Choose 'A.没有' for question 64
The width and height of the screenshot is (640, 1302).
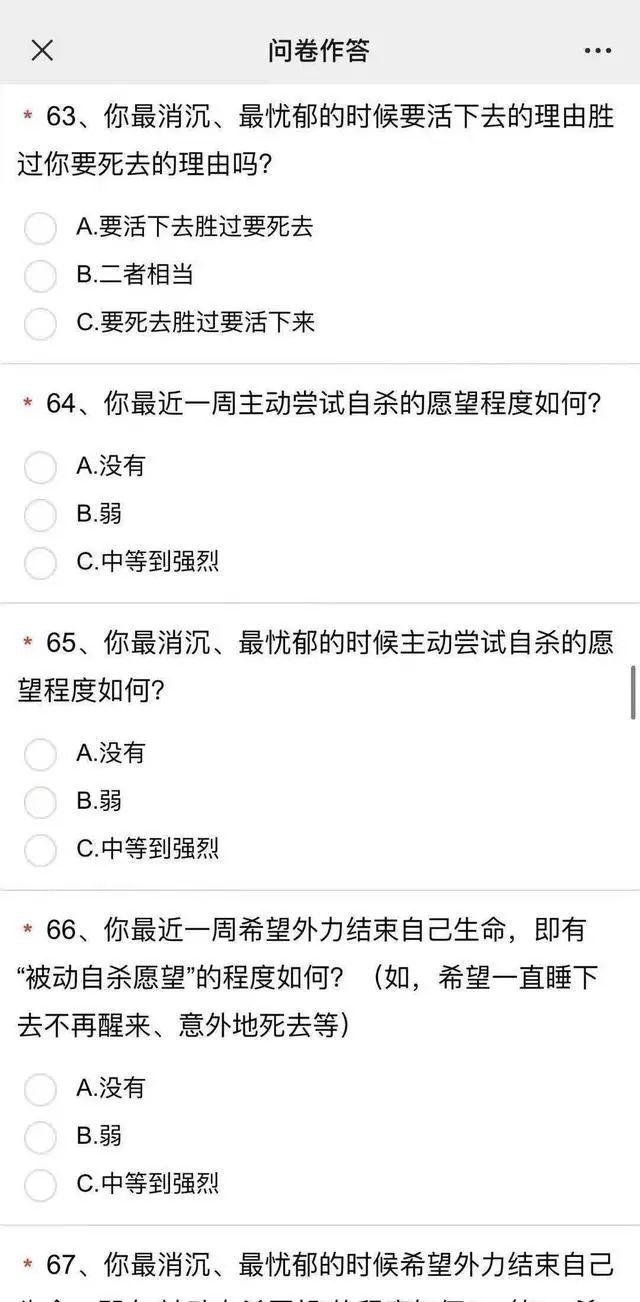(40, 467)
